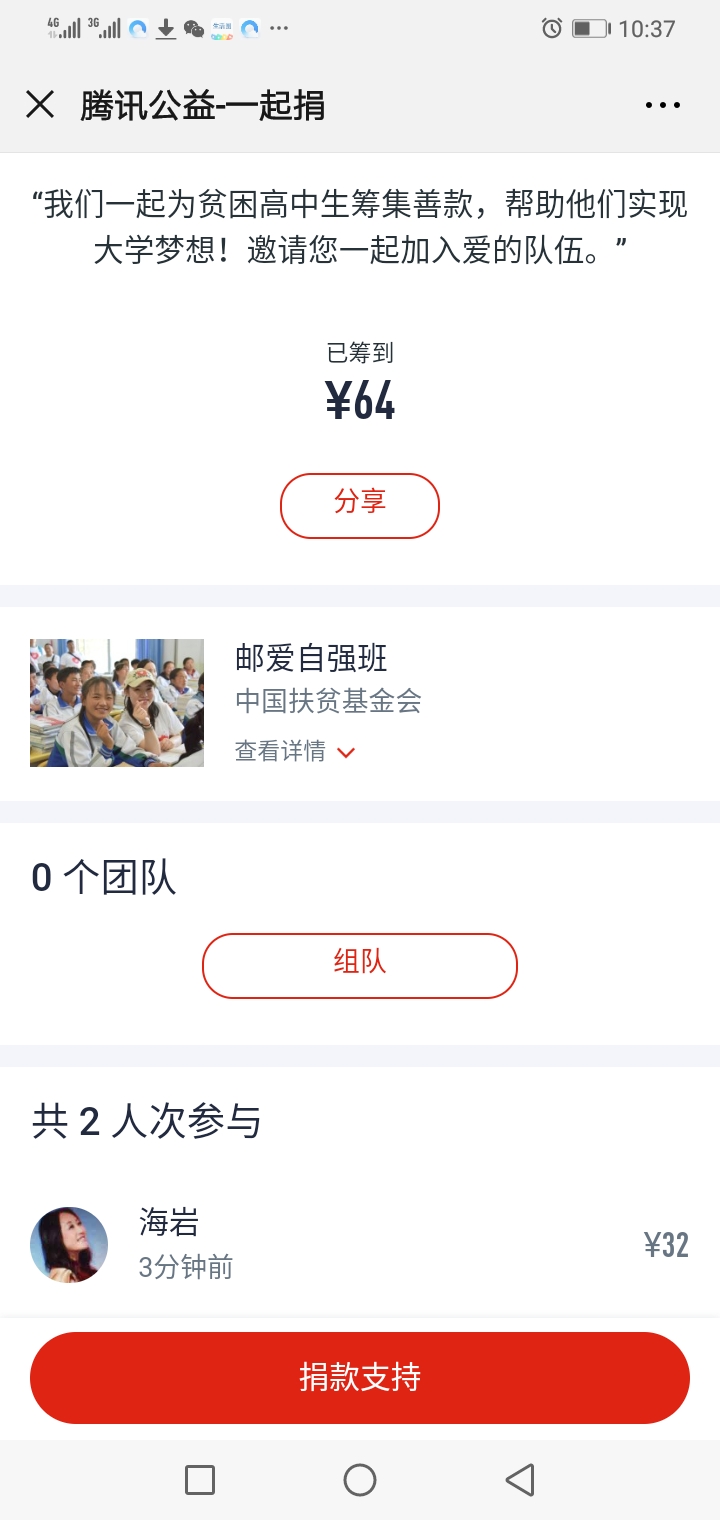720x1520 pixels.
Task: Open the three-dot overflow menu
Action: 663,105
